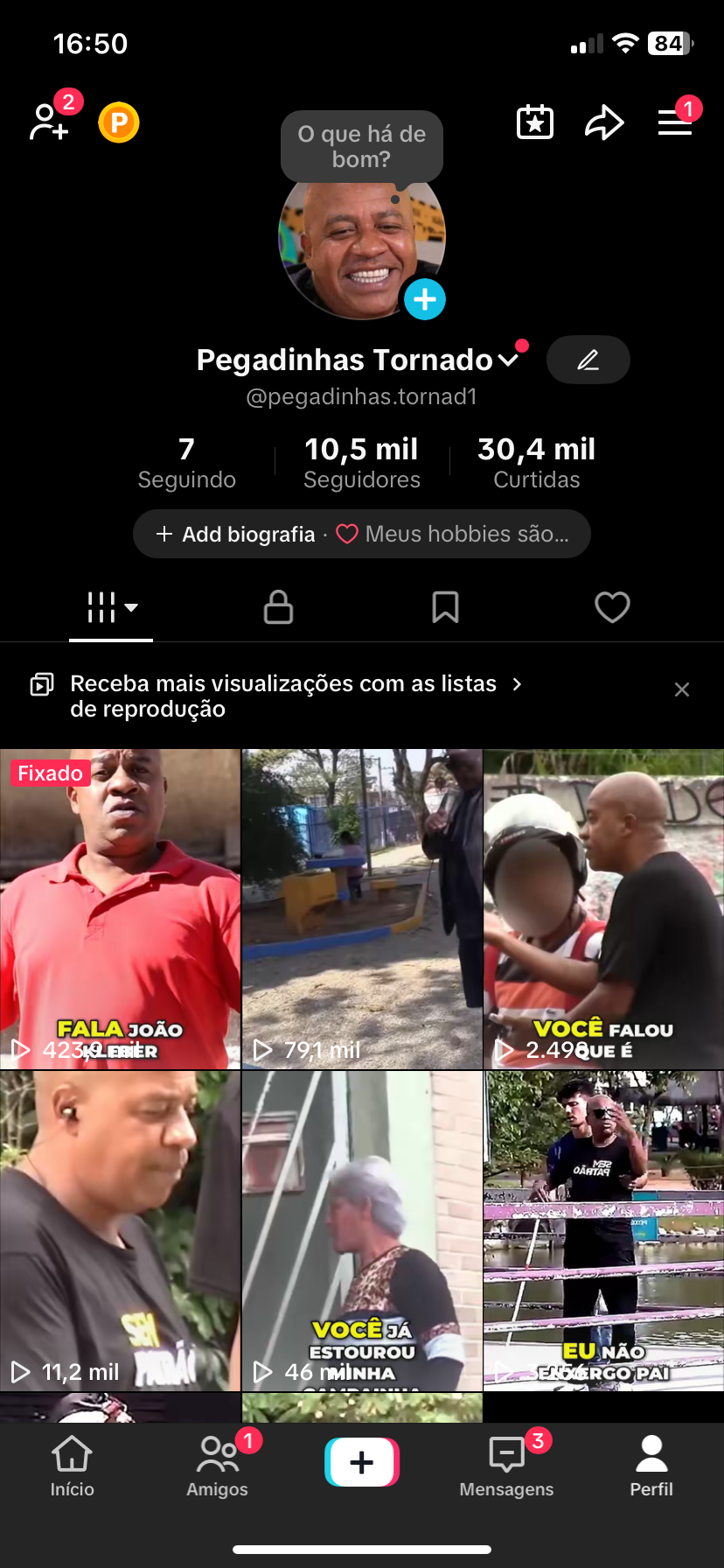Open the hamburger menu
Image resolution: width=724 pixels, height=1568 pixels.
(675, 122)
